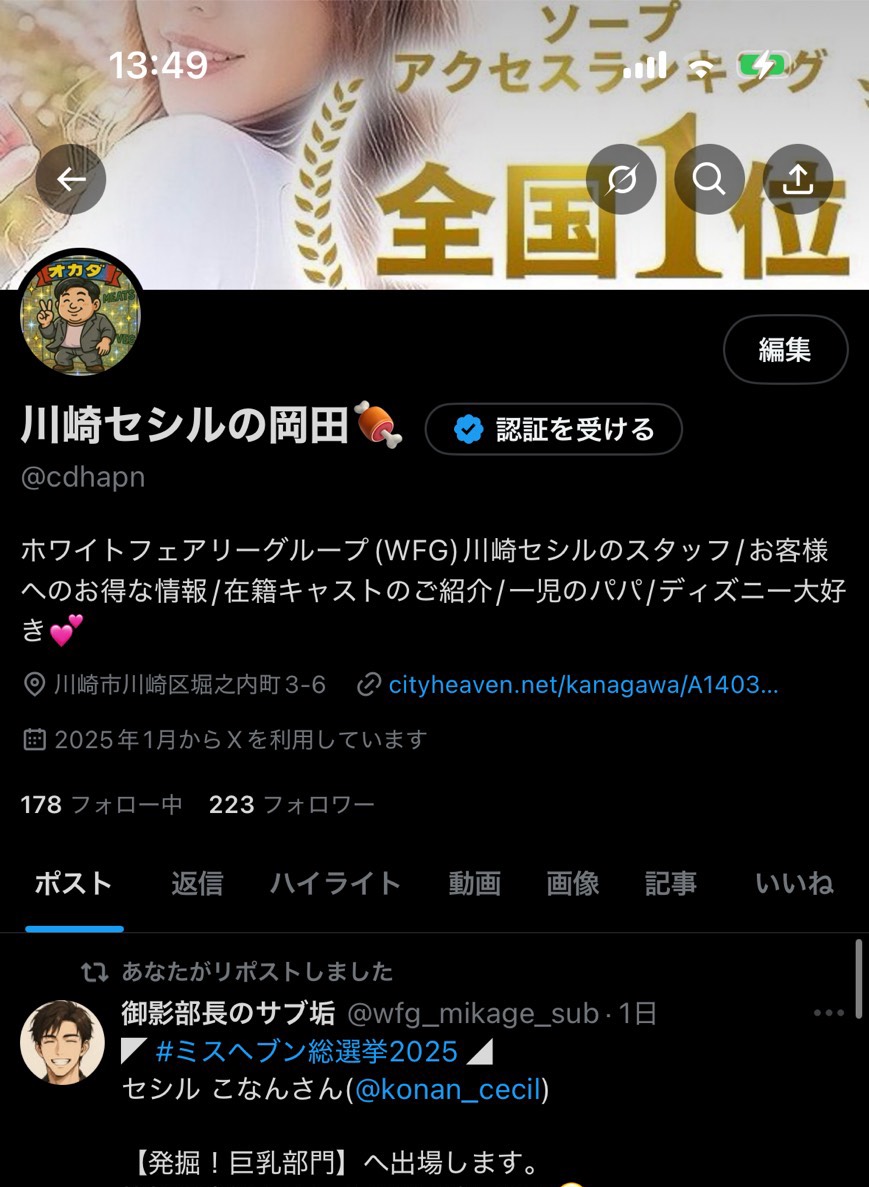The image size is (869, 1187).
Task: Select the ポスト tab
Action: click(74, 884)
